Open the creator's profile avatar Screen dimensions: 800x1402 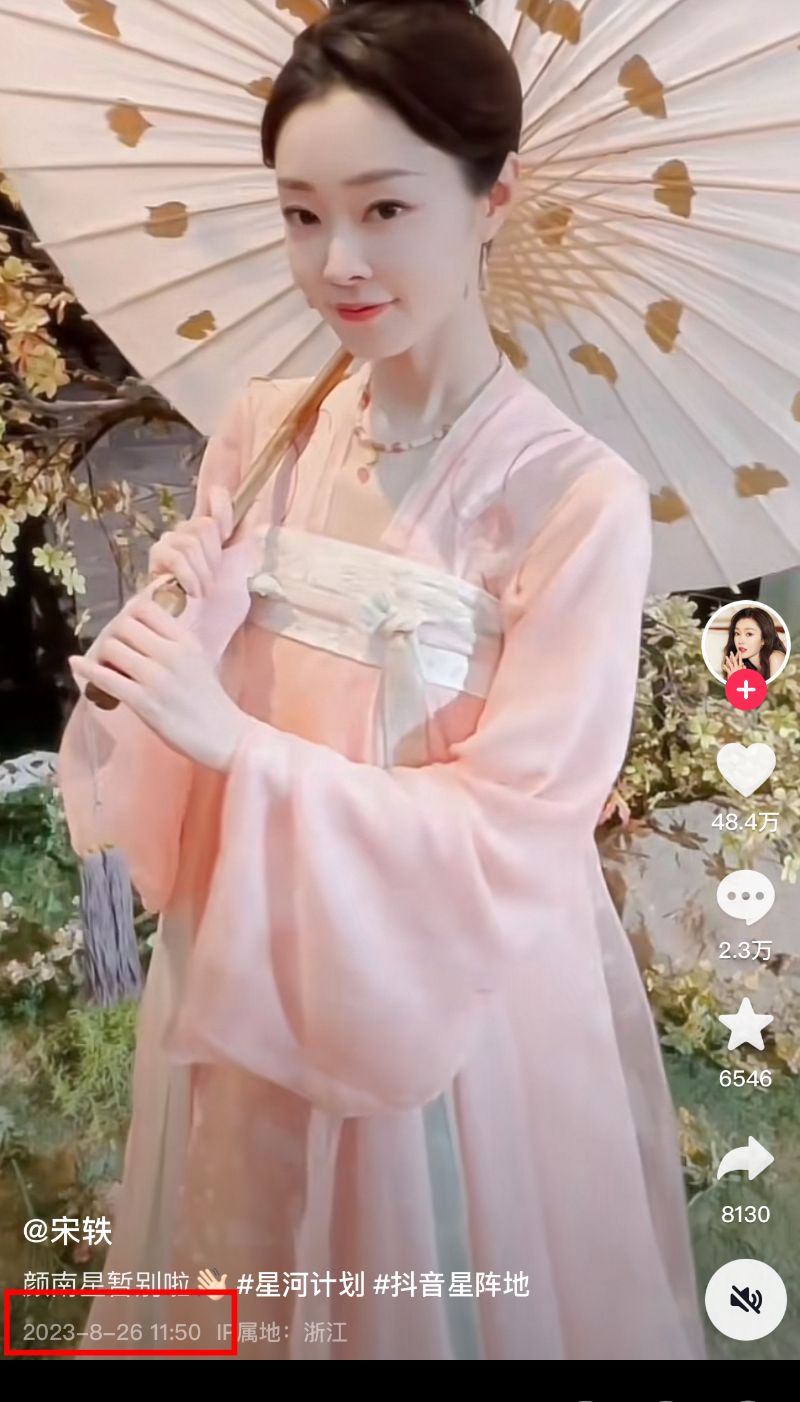(746, 643)
